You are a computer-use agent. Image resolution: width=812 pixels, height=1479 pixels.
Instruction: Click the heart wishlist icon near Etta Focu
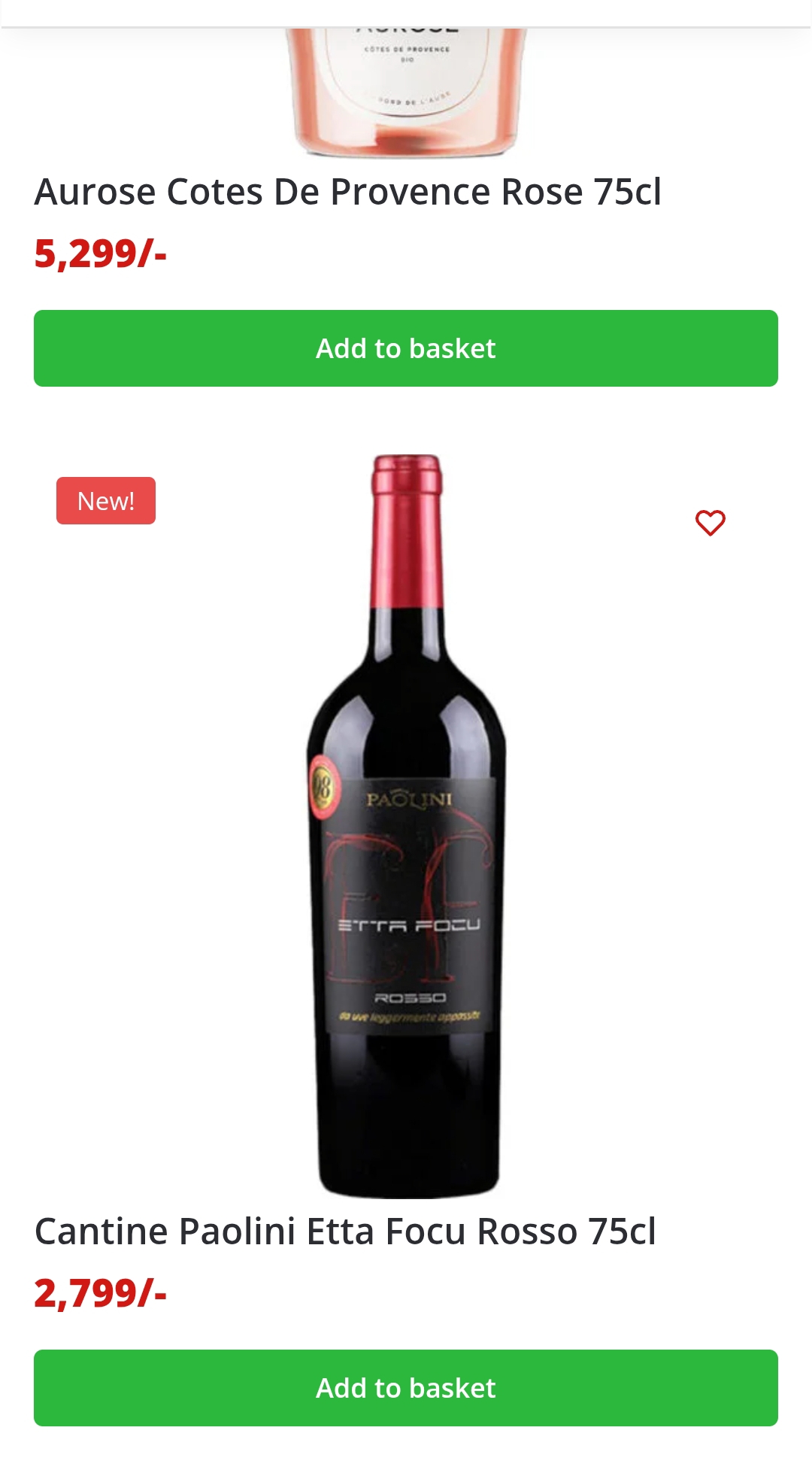(x=711, y=521)
